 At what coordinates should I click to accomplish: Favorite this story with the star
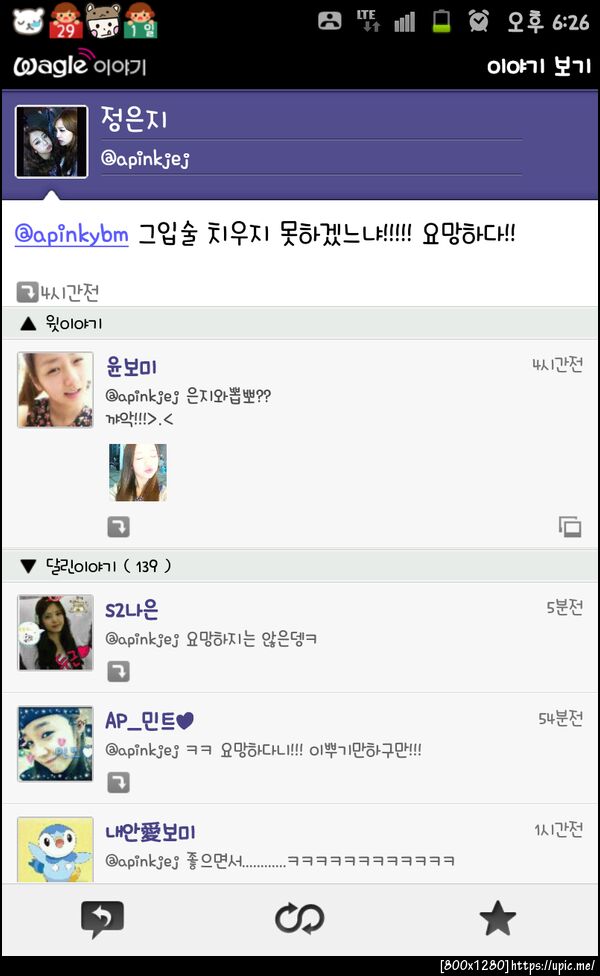497,918
